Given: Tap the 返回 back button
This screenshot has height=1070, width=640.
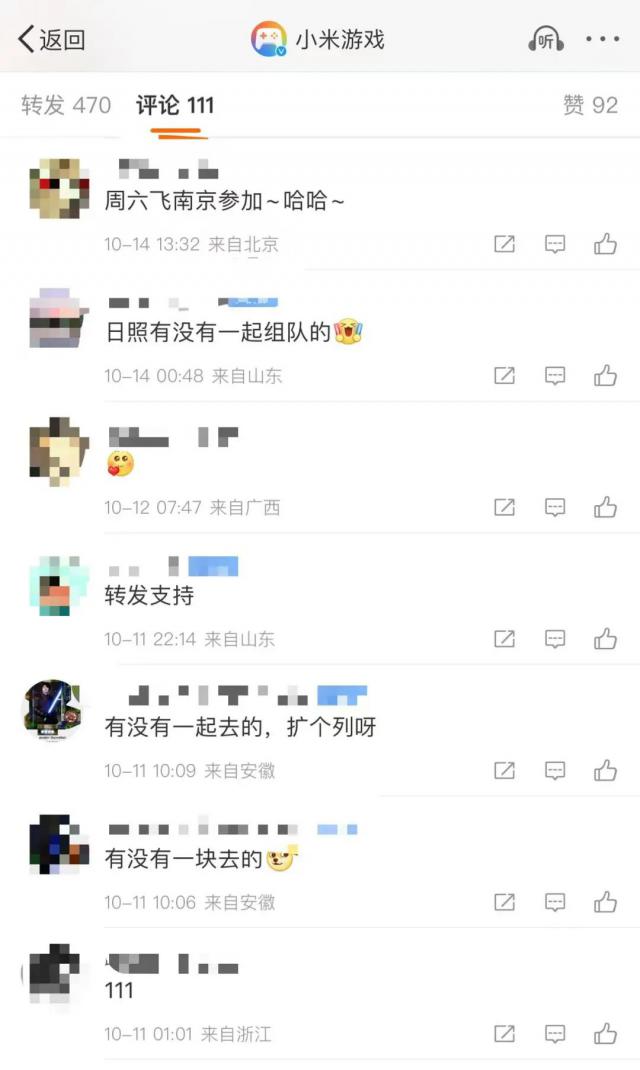Looking at the screenshot, I should pyautogui.click(x=52, y=40).
